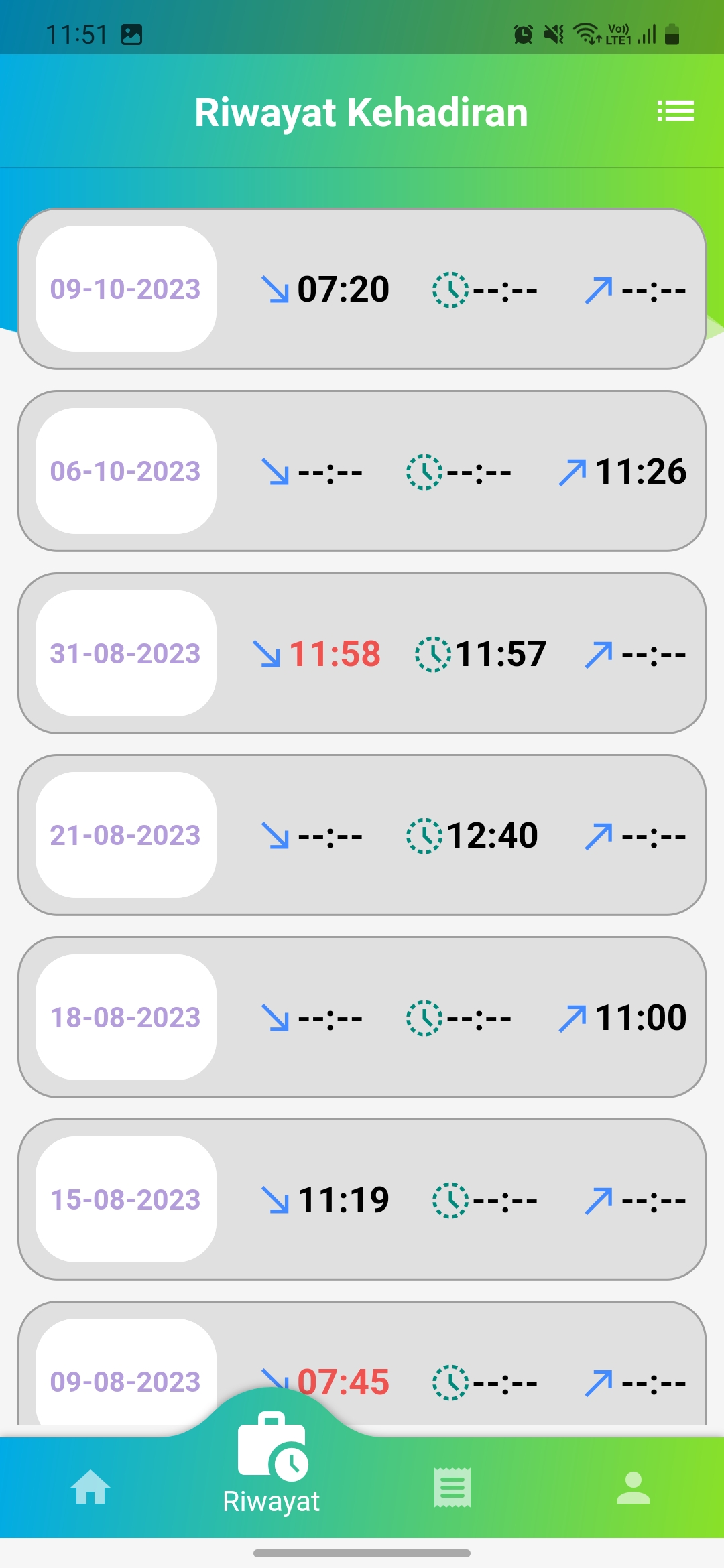
Task: View attendance details for 15-08-2023
Action: pos(362,1199)
